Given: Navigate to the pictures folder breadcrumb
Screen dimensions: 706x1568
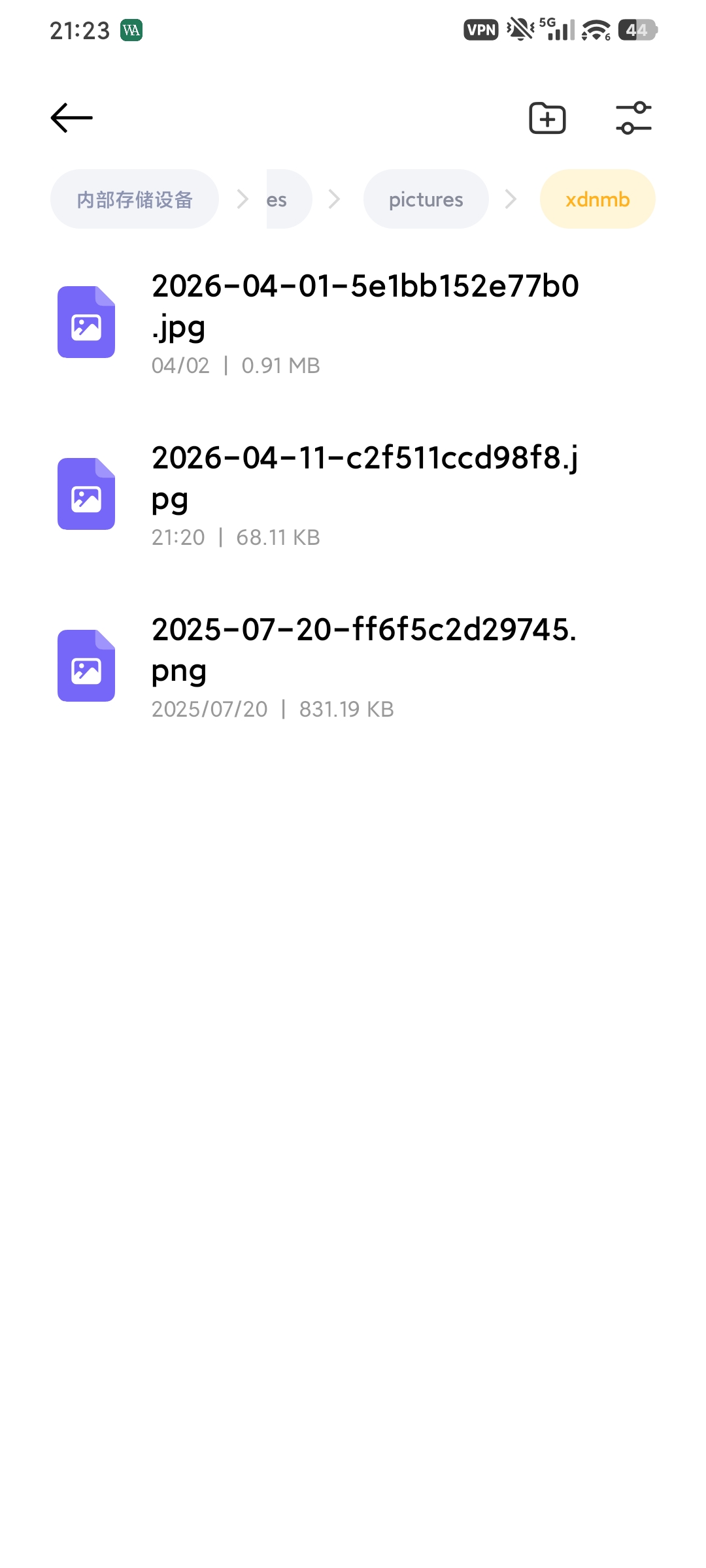Looking at the screenshot, I should coord(426,199).
